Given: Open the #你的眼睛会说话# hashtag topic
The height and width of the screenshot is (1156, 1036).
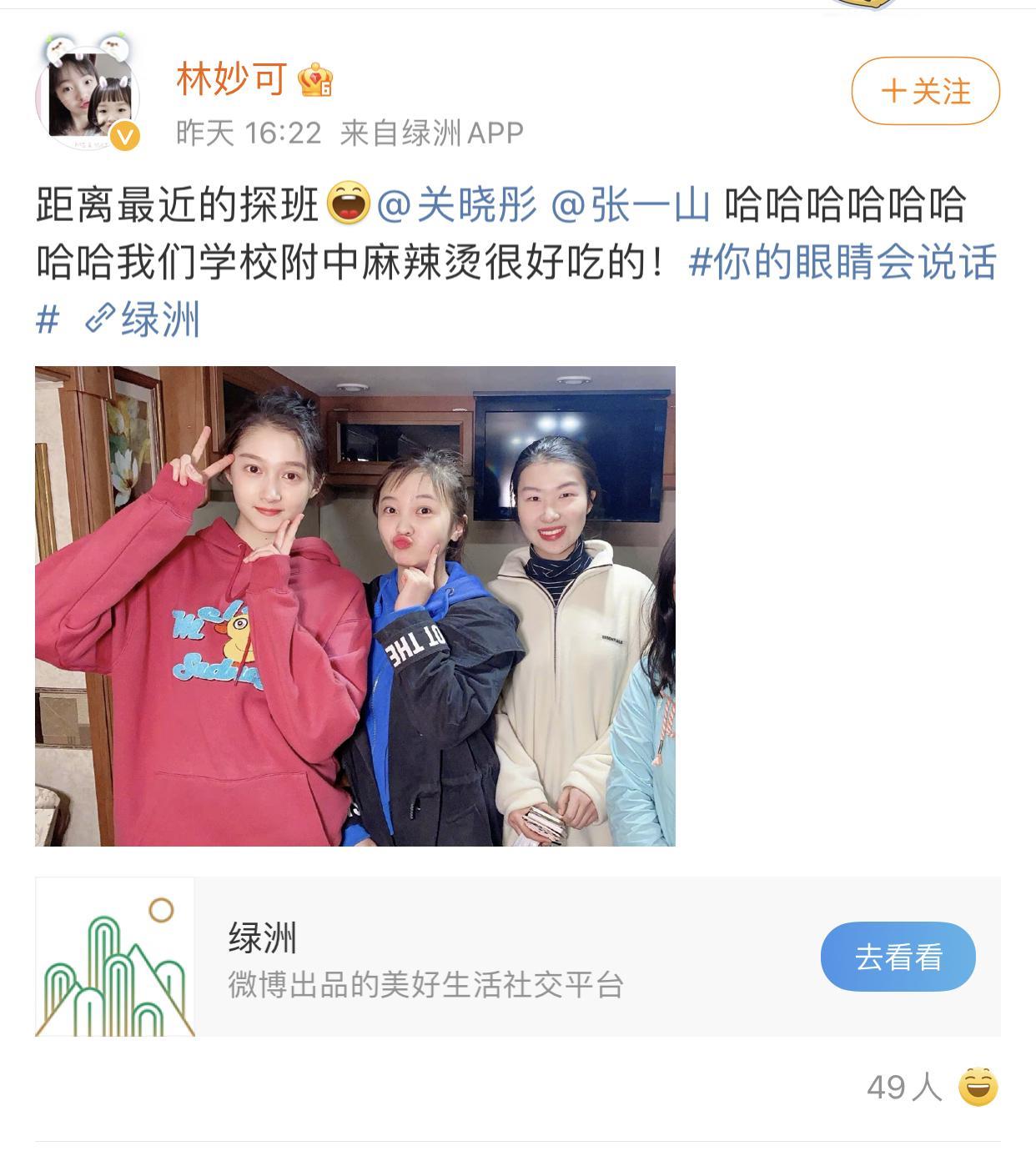Looking at the screenshot, I should (x=842, y=263).
